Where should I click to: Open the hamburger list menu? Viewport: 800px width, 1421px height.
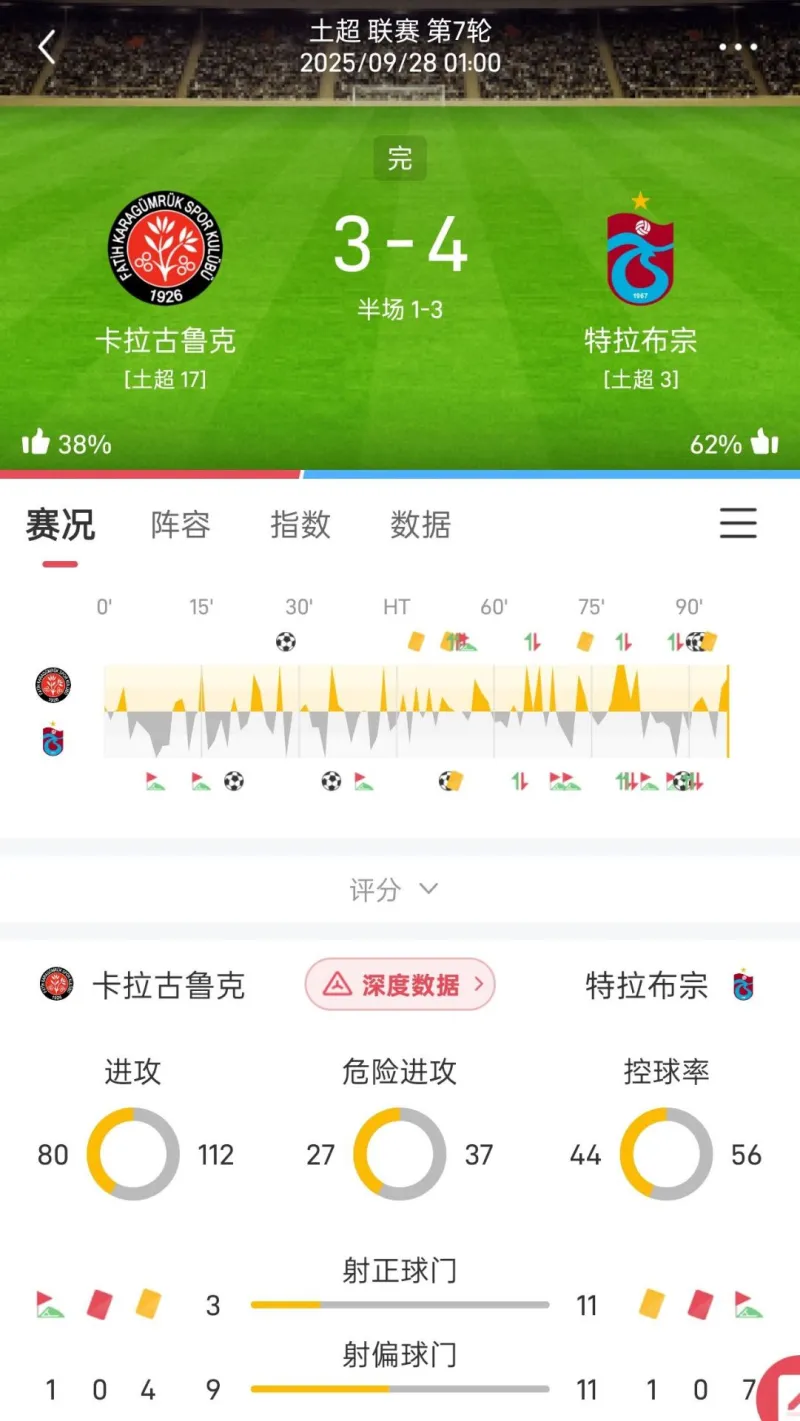pos(738,523)
